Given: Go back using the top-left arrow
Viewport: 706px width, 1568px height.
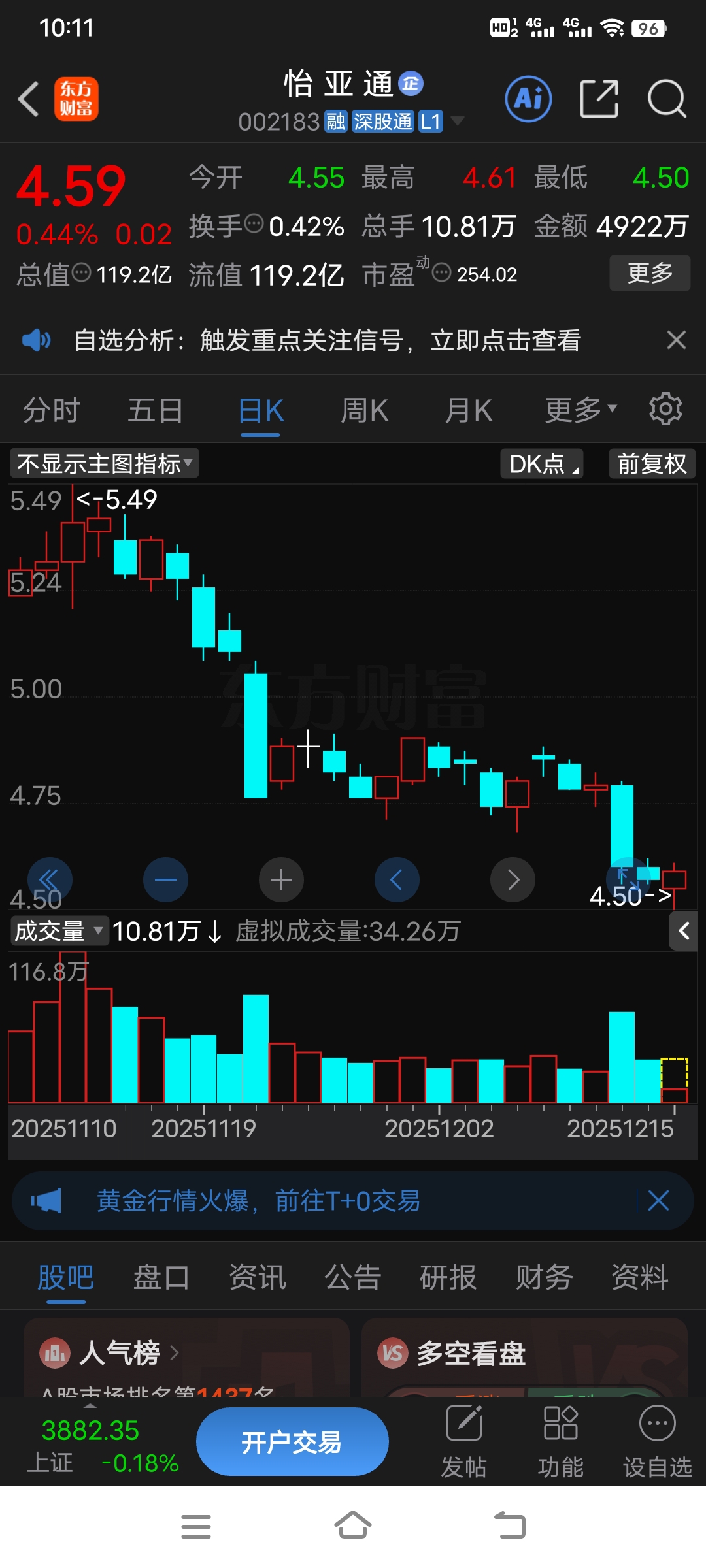Looking at the screenshot, I should 29,99.
